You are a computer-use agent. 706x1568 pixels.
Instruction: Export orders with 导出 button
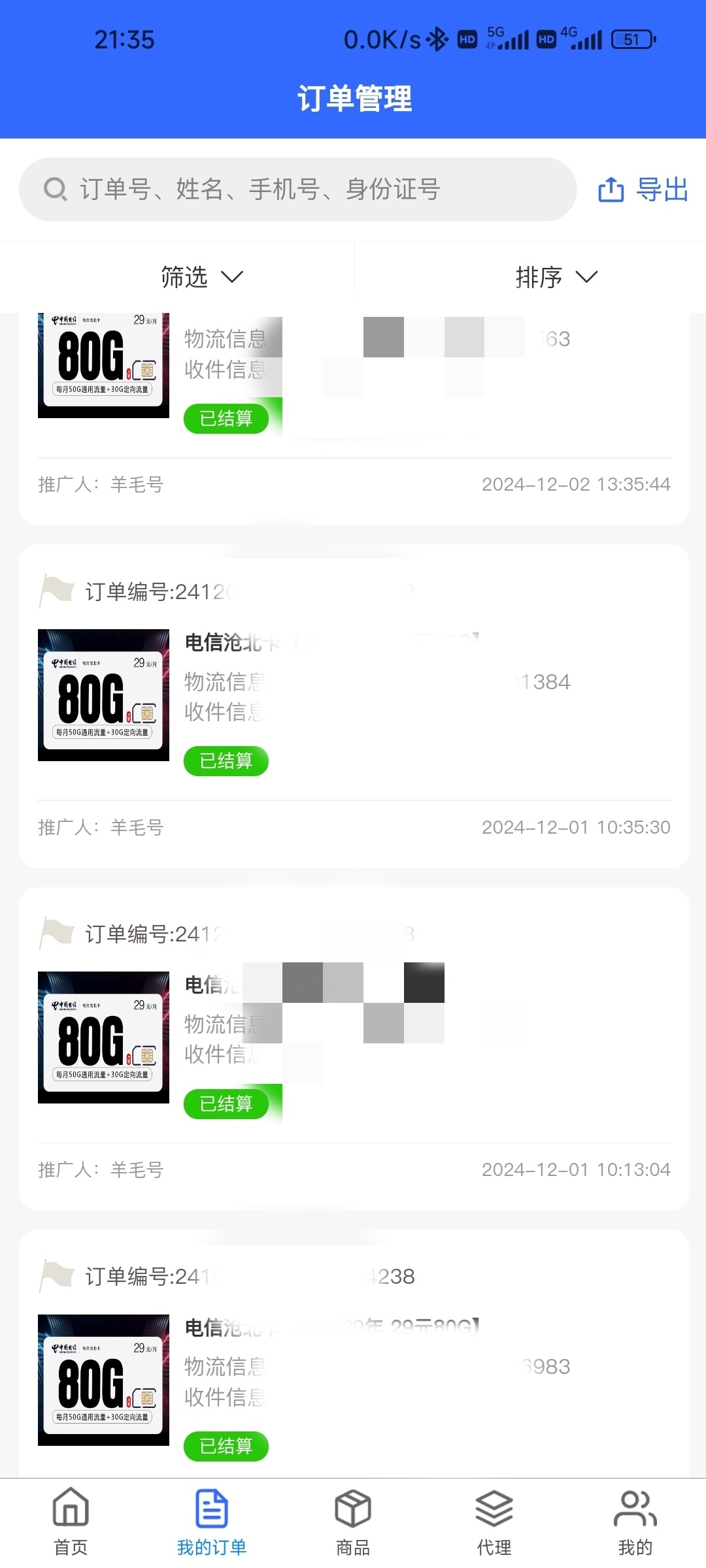(643, 189)
